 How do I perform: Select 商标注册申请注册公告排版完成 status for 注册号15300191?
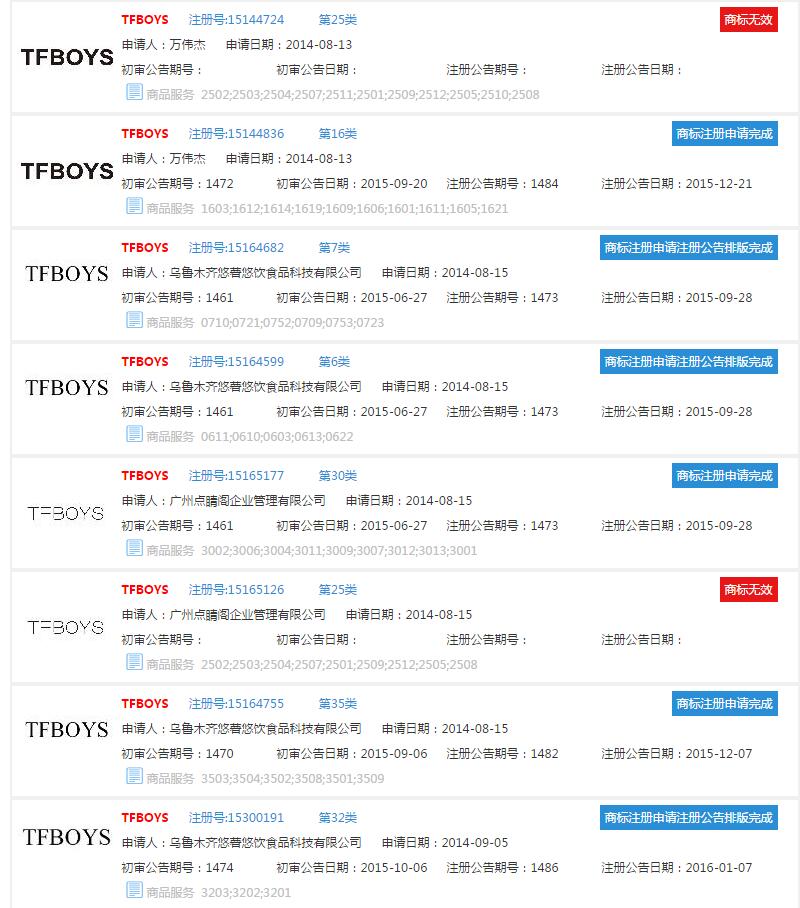coord(690,817)
